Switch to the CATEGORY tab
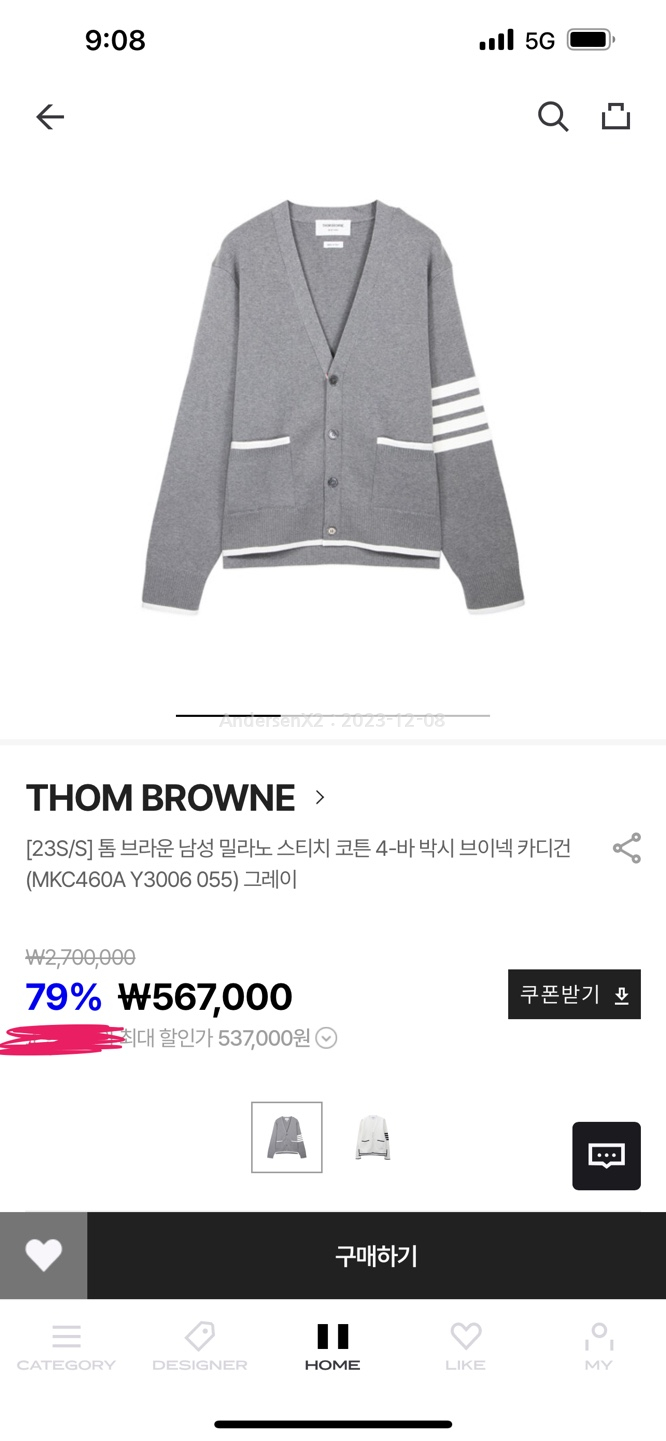 (66, 1346)
